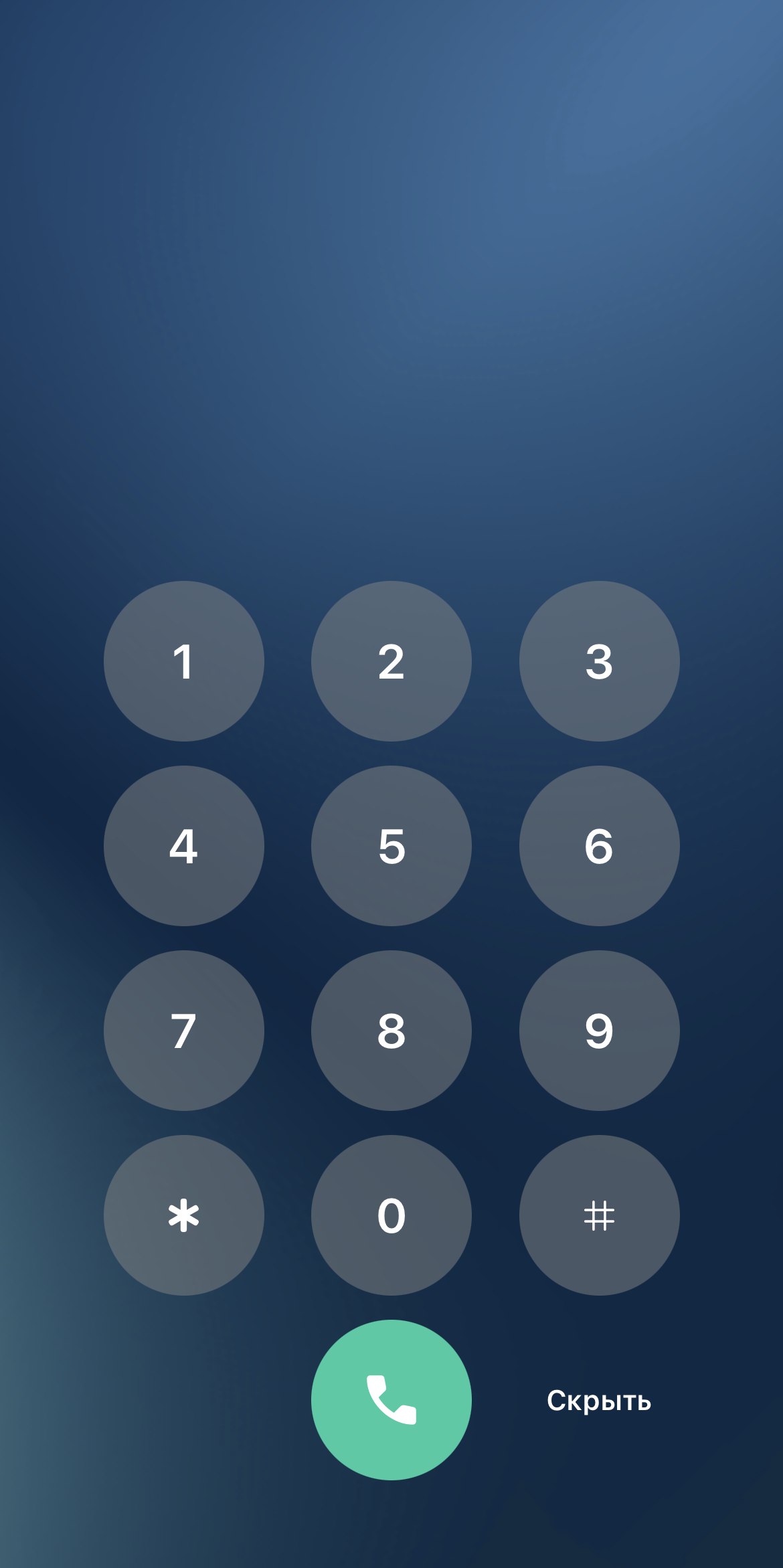Enter digit 6 on the dial pad
Screen dimensions: 783x1568
tap(599, 846)
